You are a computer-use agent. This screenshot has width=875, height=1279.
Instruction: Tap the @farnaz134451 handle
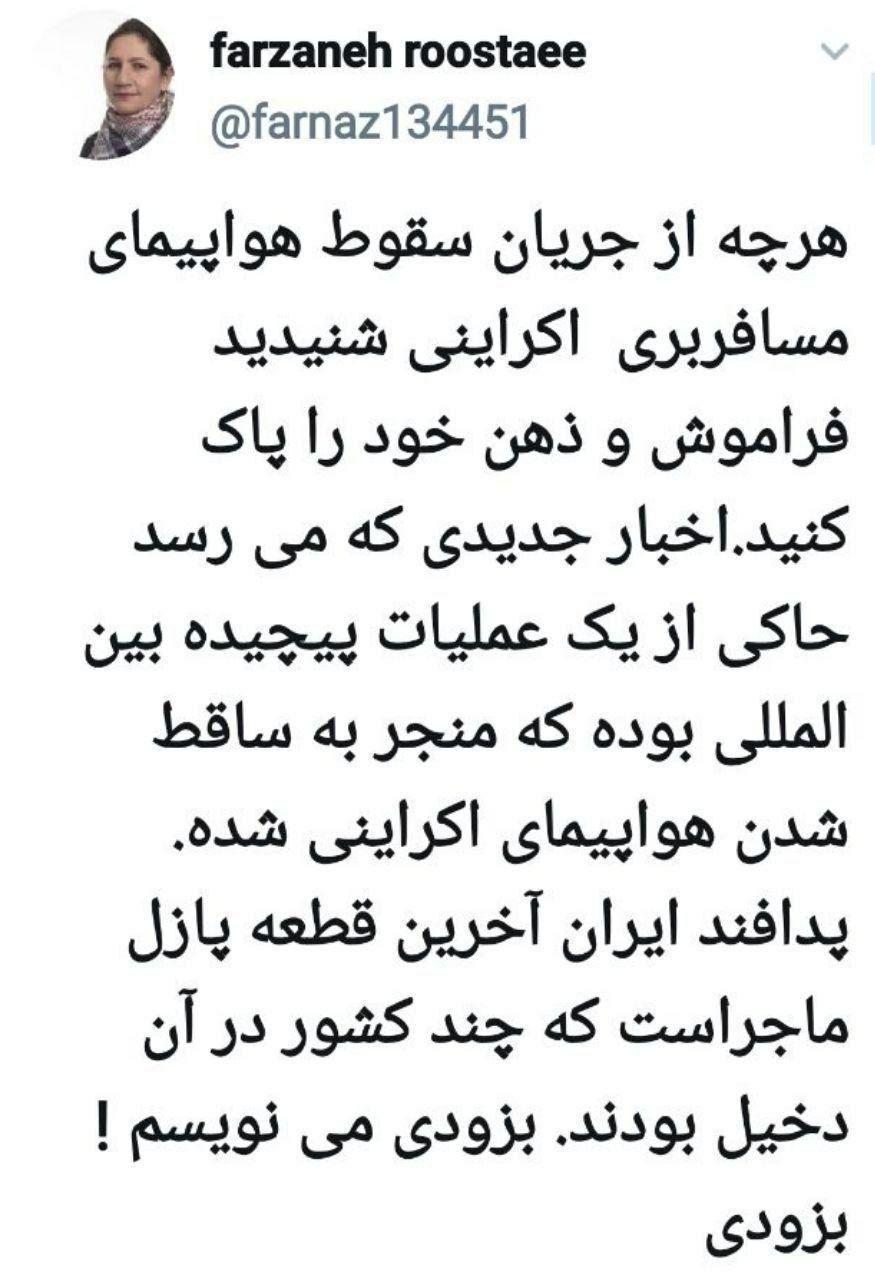(369, 124)
